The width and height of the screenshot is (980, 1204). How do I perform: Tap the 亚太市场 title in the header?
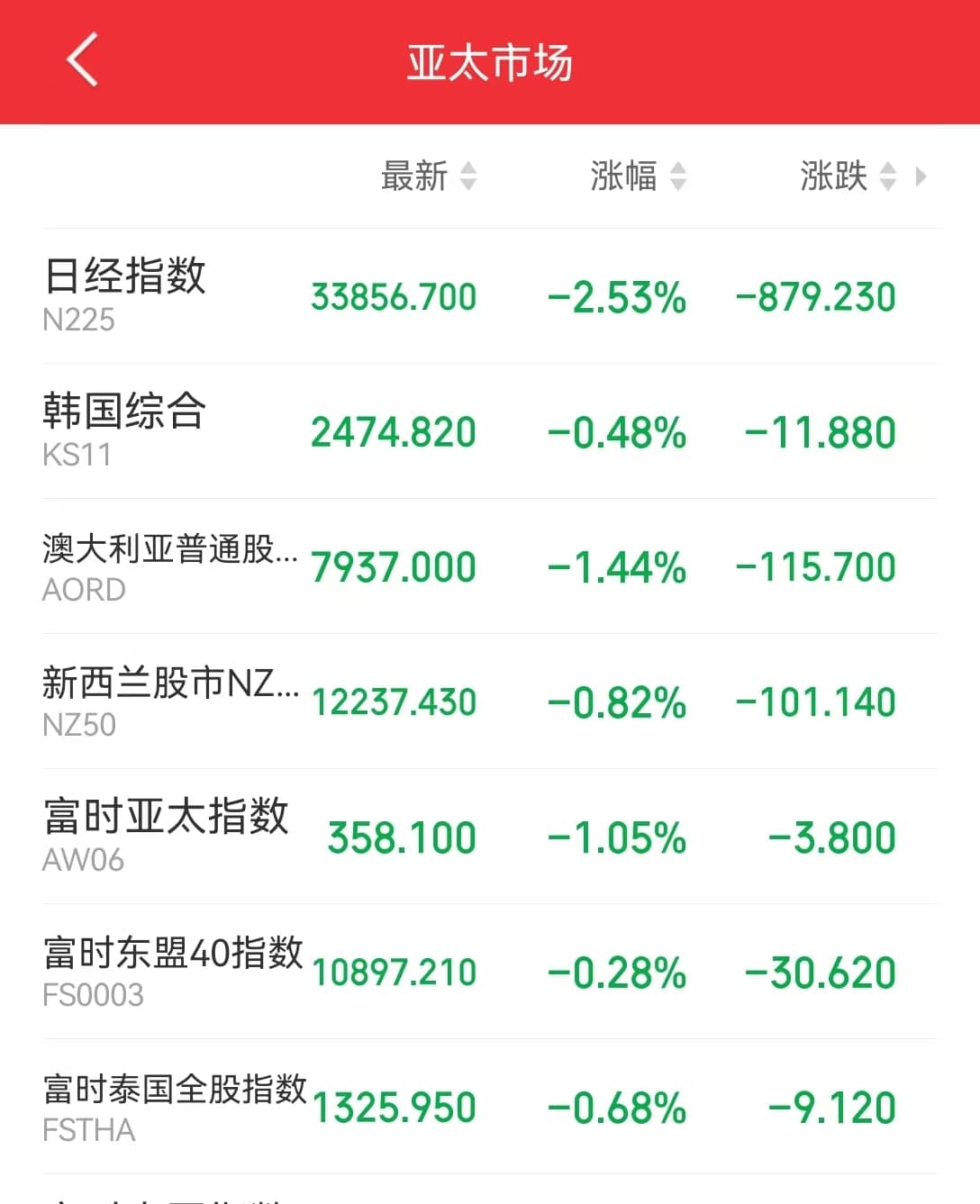pos(489,61)
